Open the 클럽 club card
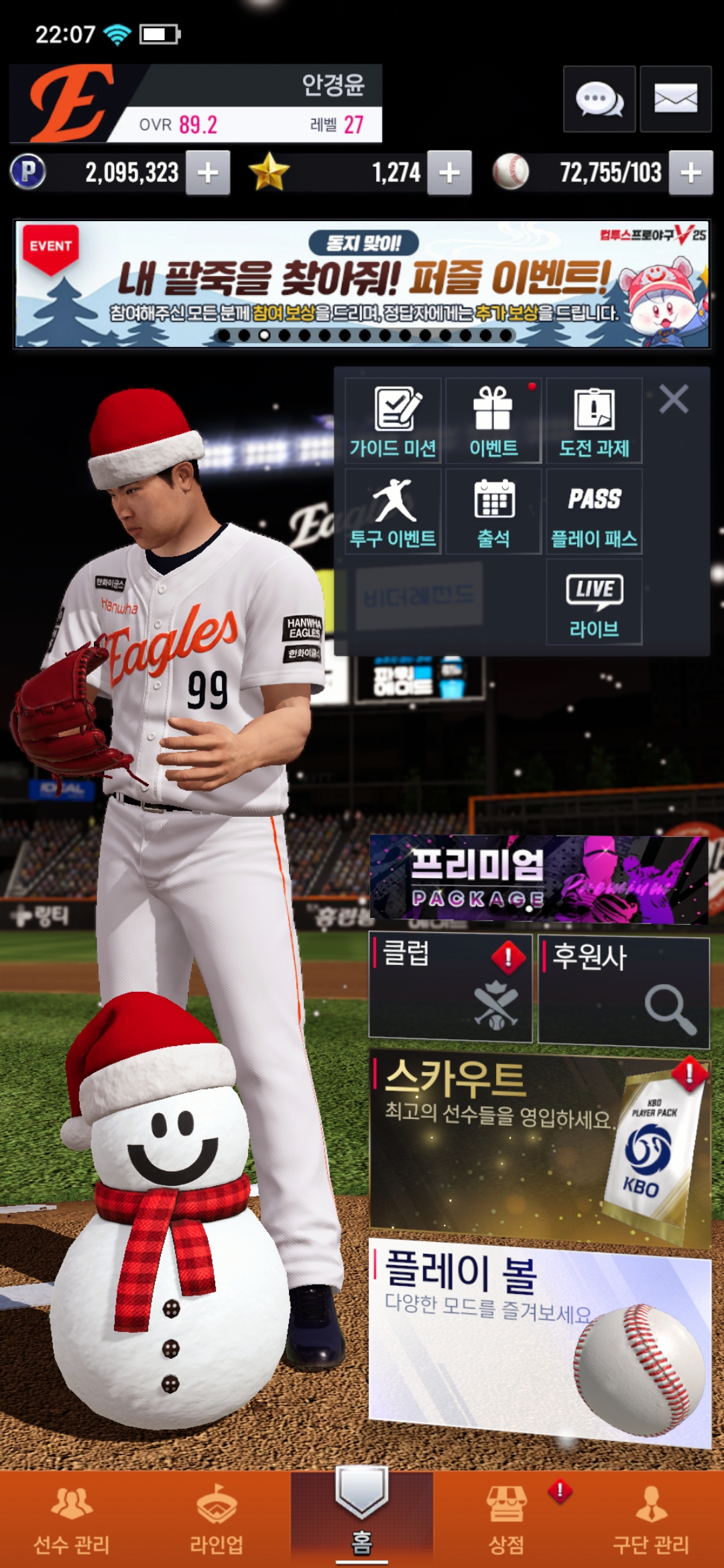The image size is (724, 1568). 450,988
